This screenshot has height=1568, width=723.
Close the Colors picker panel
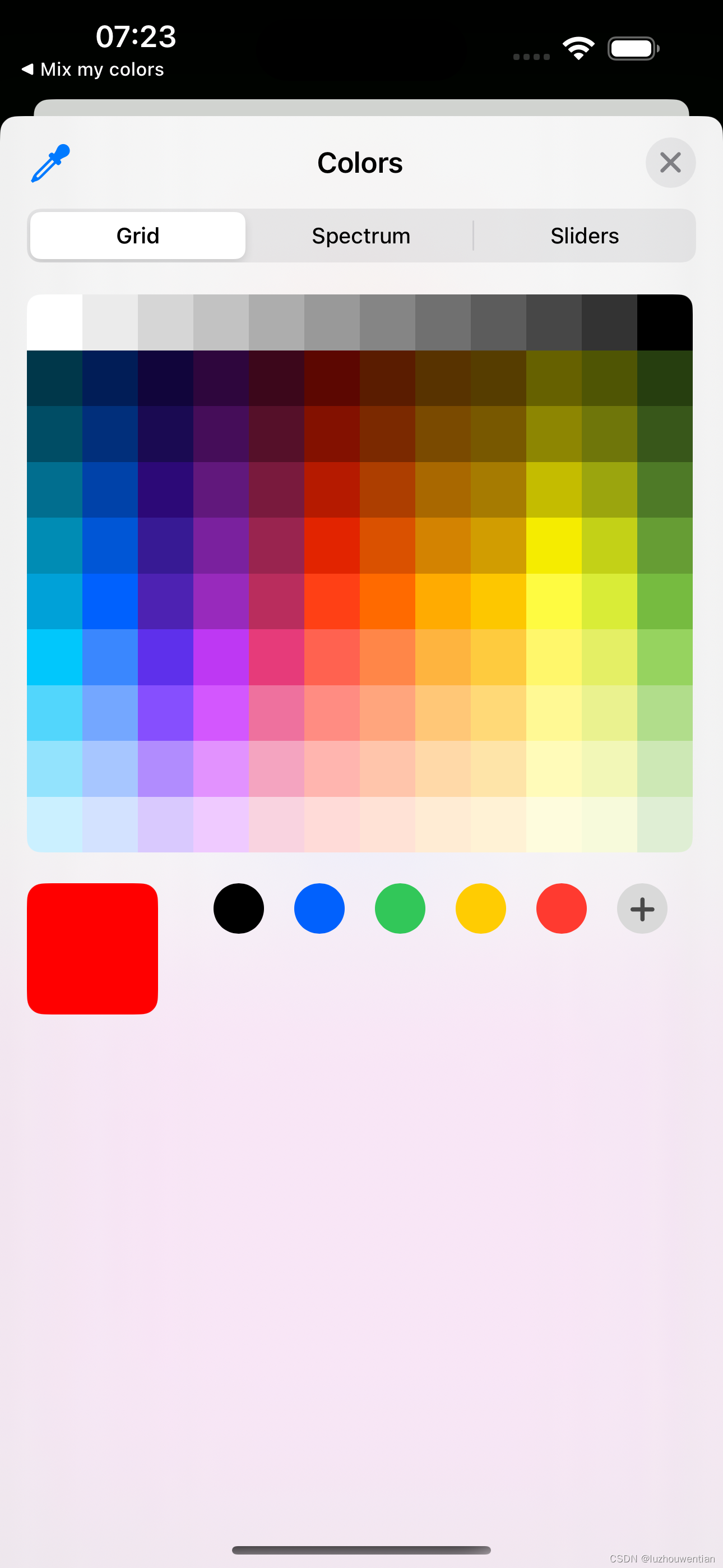[670, 163]
